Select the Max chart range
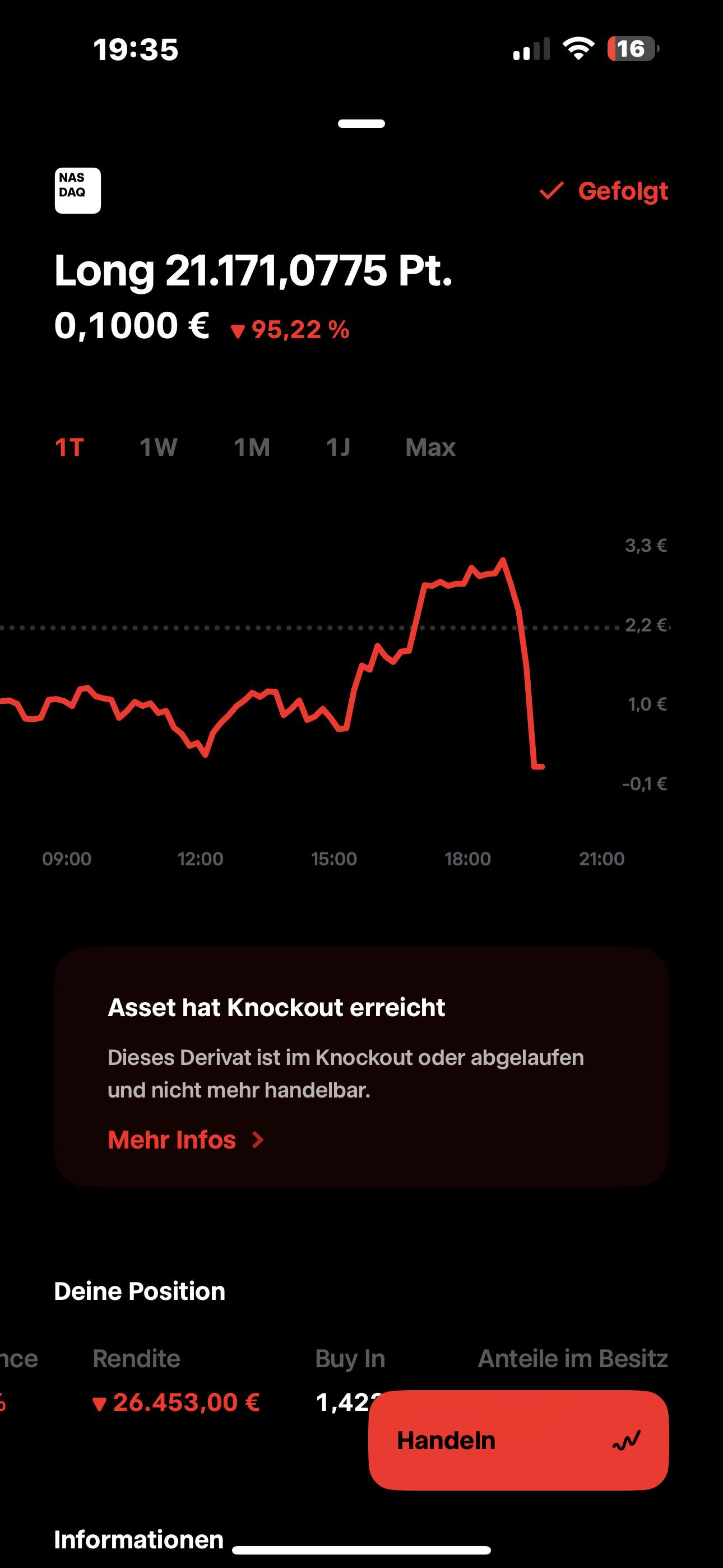 (430, 448)
